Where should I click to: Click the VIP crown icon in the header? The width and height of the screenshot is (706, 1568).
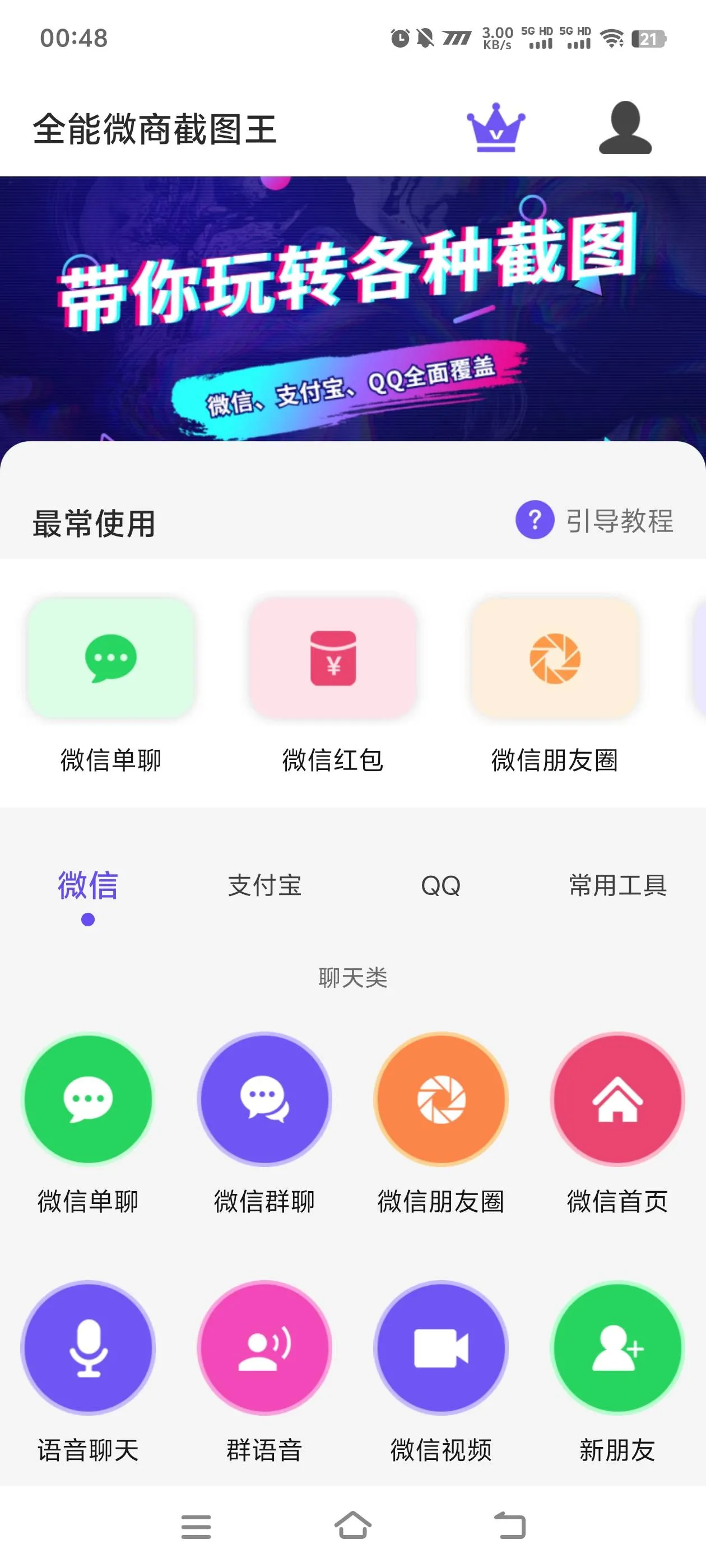pyautogui.click(x=495, y=130)
